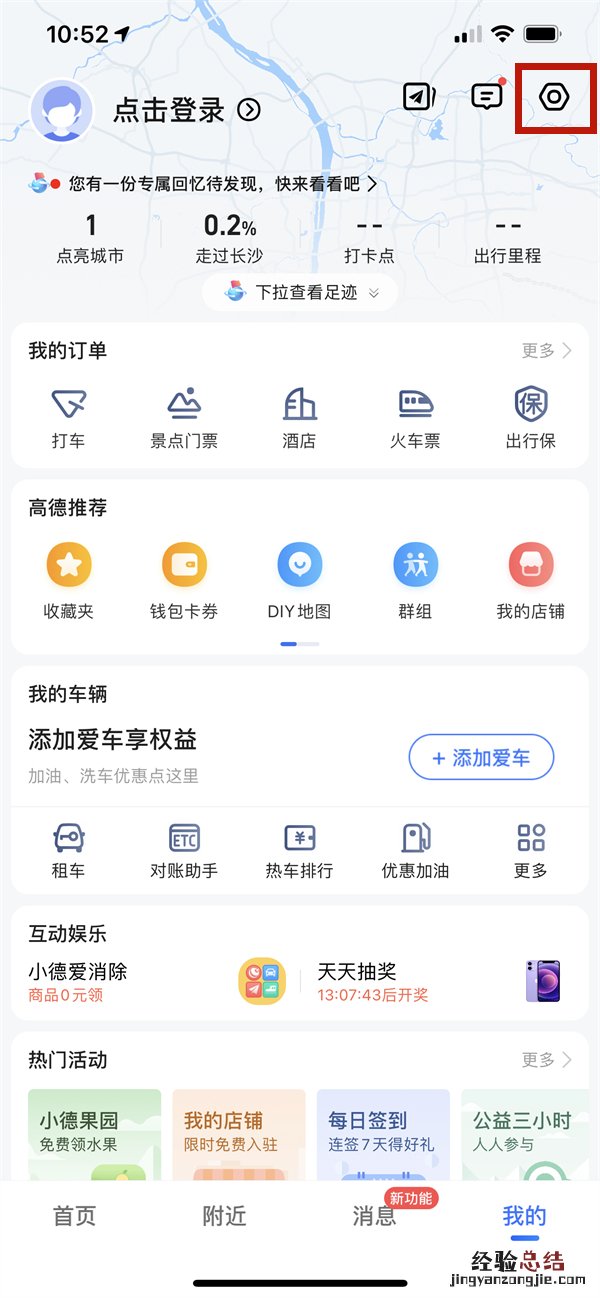Open 火车票 orders
Image resolution: width=600 pixels, height=1298 pixels.
[415, 417]
